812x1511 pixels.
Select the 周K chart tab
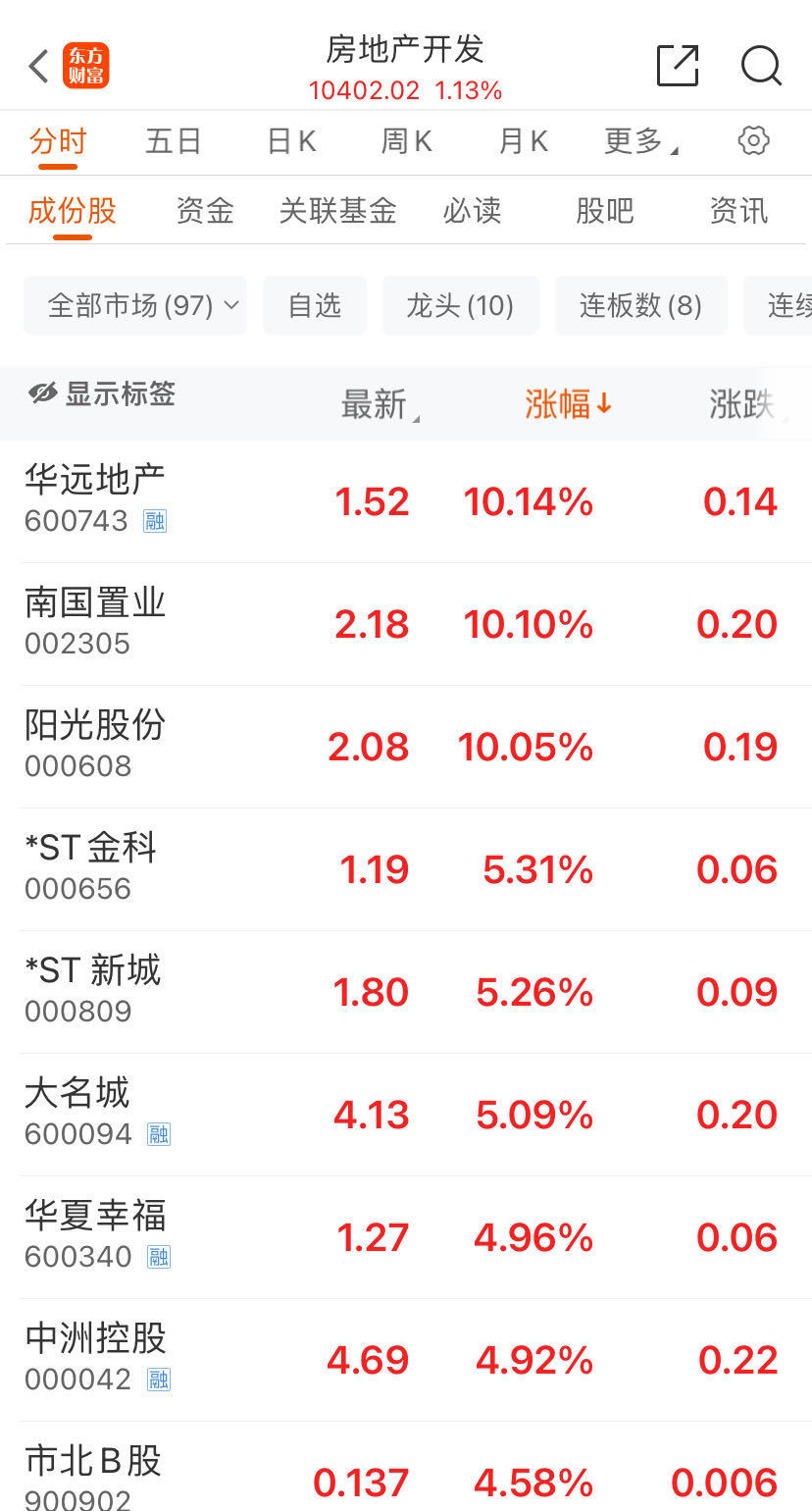(x=406, y=141)
